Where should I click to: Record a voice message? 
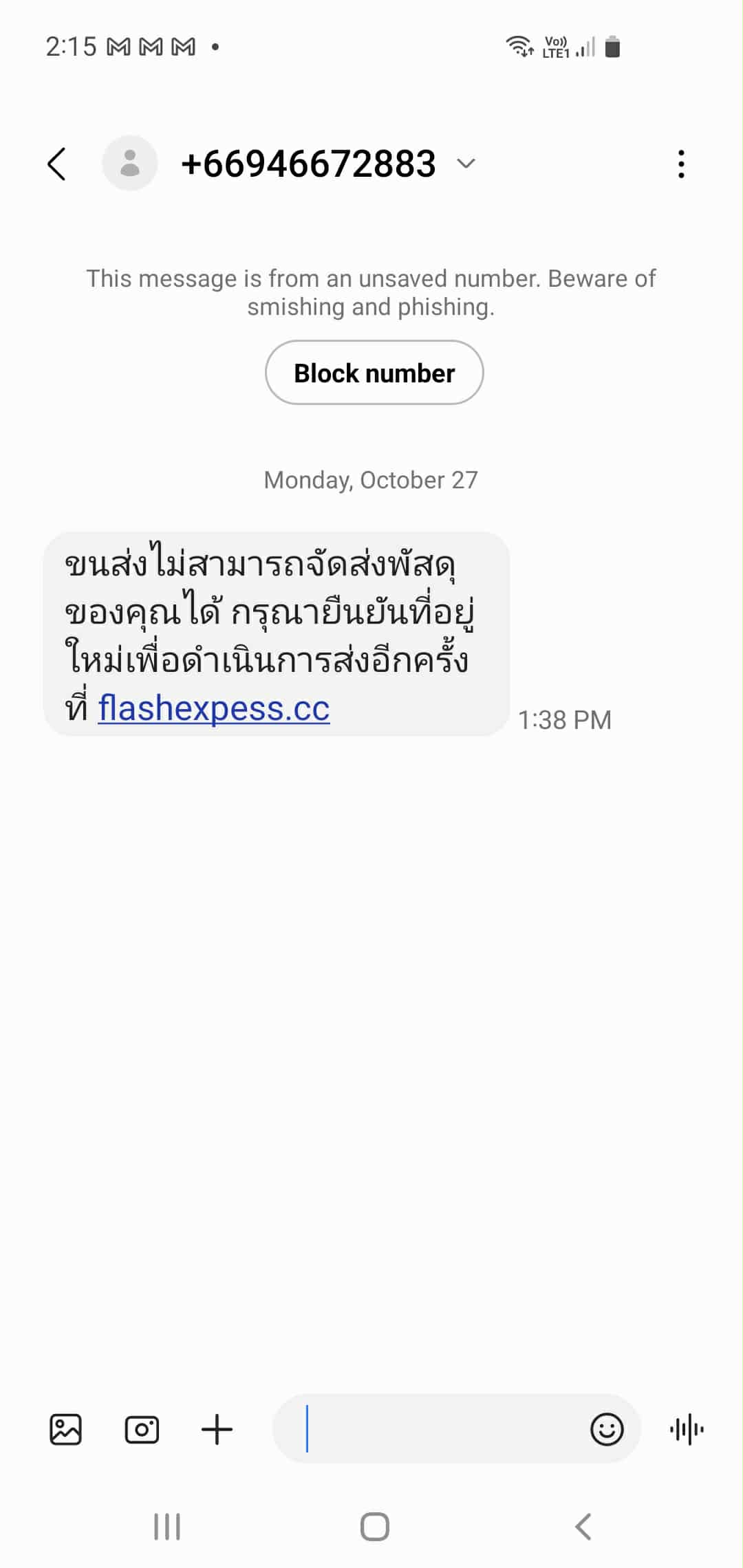coord(687,1430)
